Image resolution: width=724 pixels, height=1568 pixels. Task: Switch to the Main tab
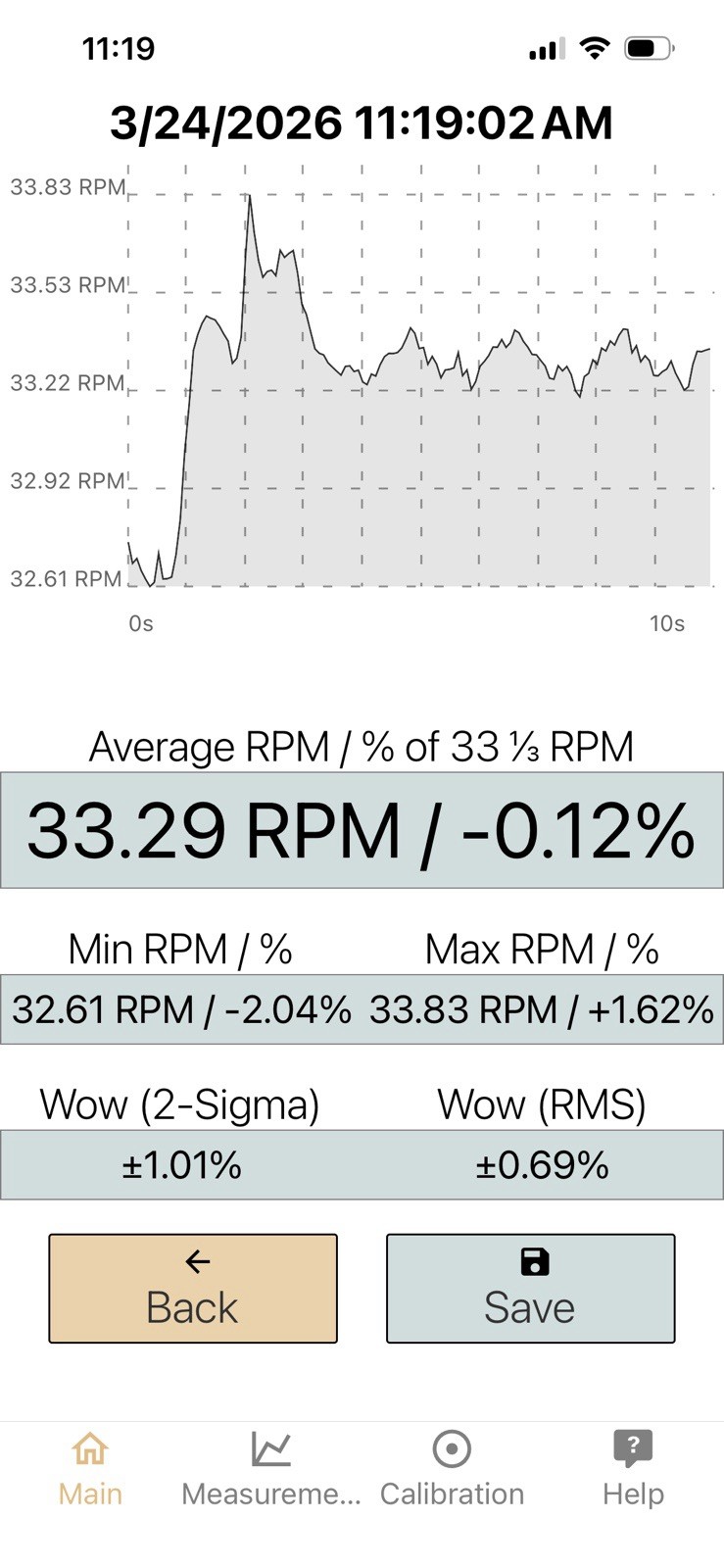pos(90,1468)
